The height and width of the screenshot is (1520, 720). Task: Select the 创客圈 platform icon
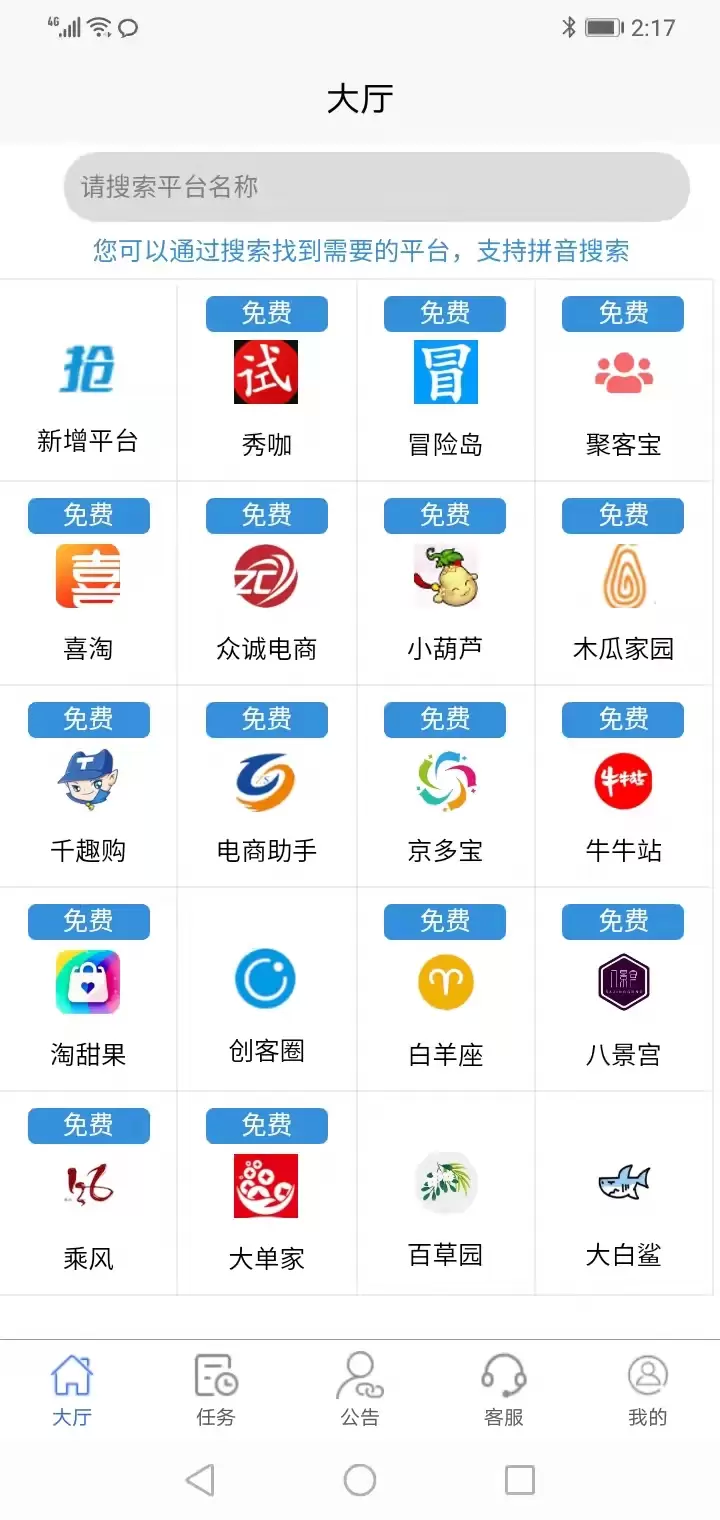[265, 982]
